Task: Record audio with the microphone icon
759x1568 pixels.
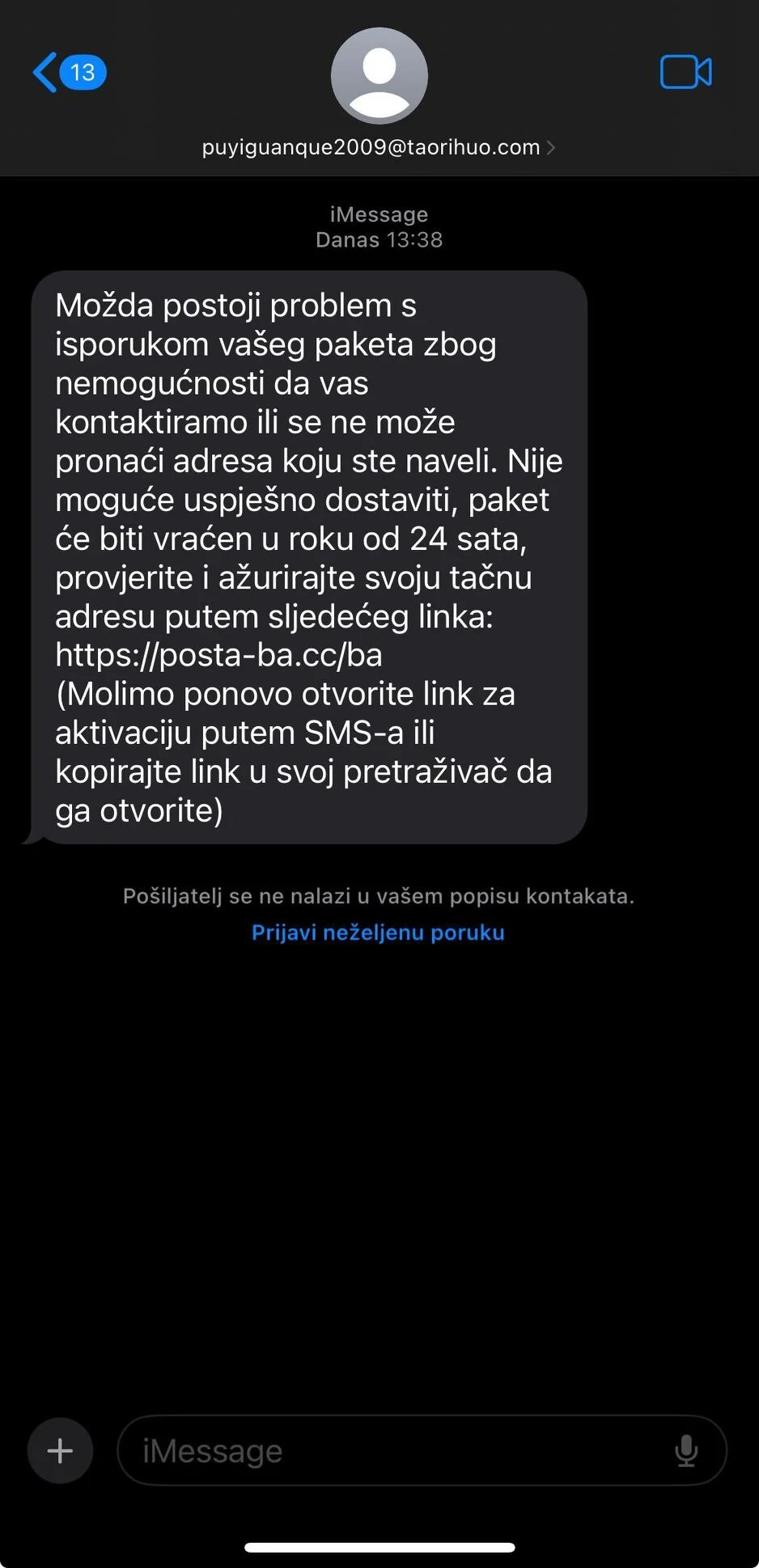Action: tap(686, 1451)
